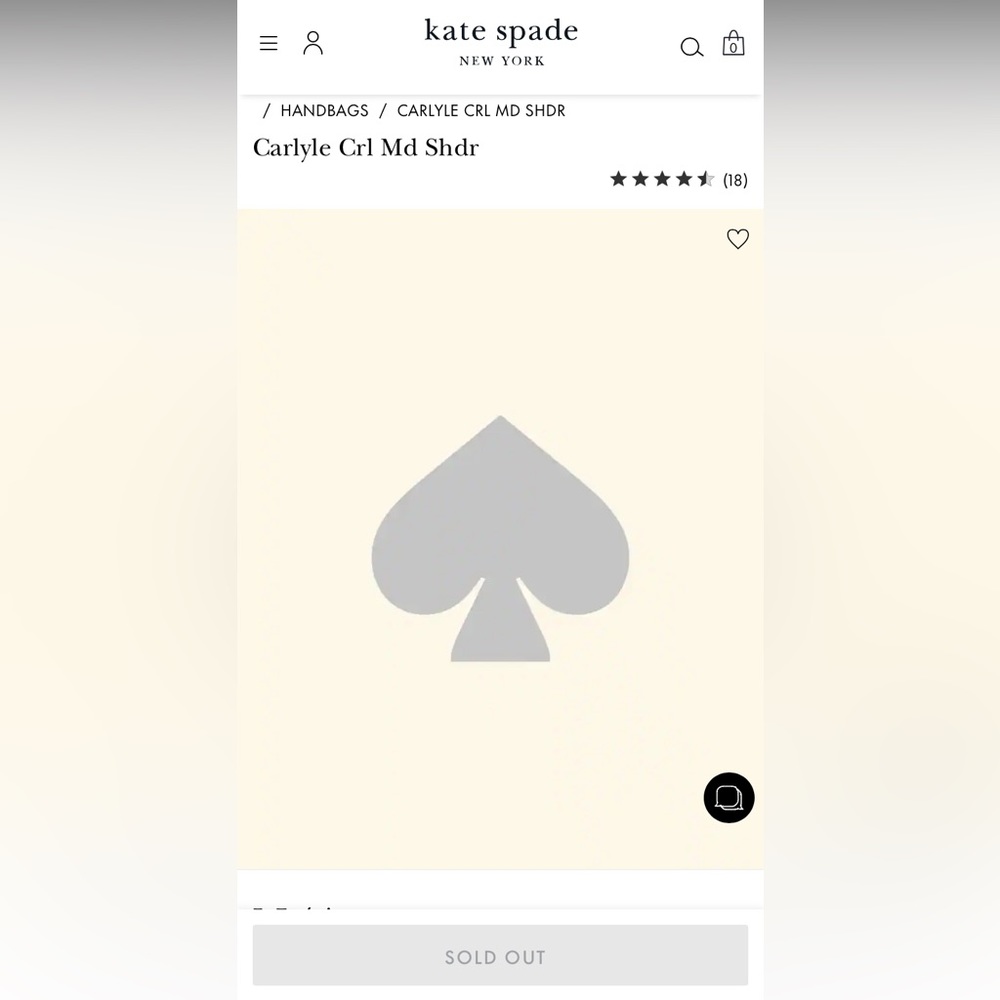Tap the kate spade logo
Screen dimensions: 1000x1000
point(501,42)
